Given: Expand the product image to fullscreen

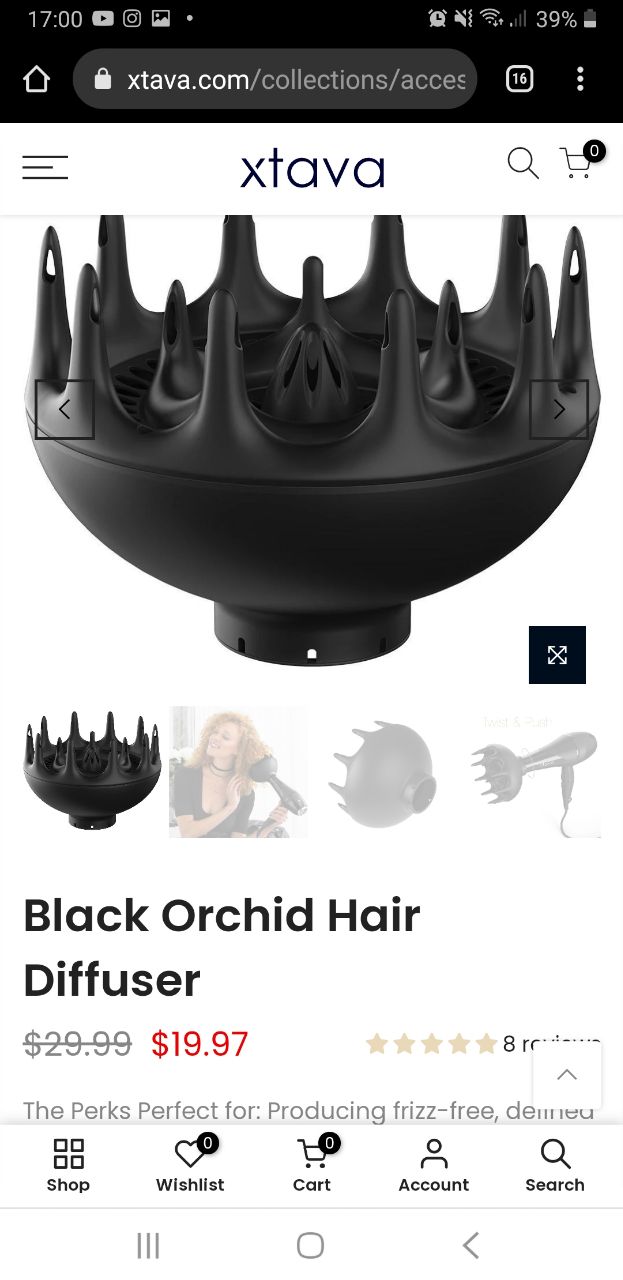Looking at the screenshot, I should (557, 655).
